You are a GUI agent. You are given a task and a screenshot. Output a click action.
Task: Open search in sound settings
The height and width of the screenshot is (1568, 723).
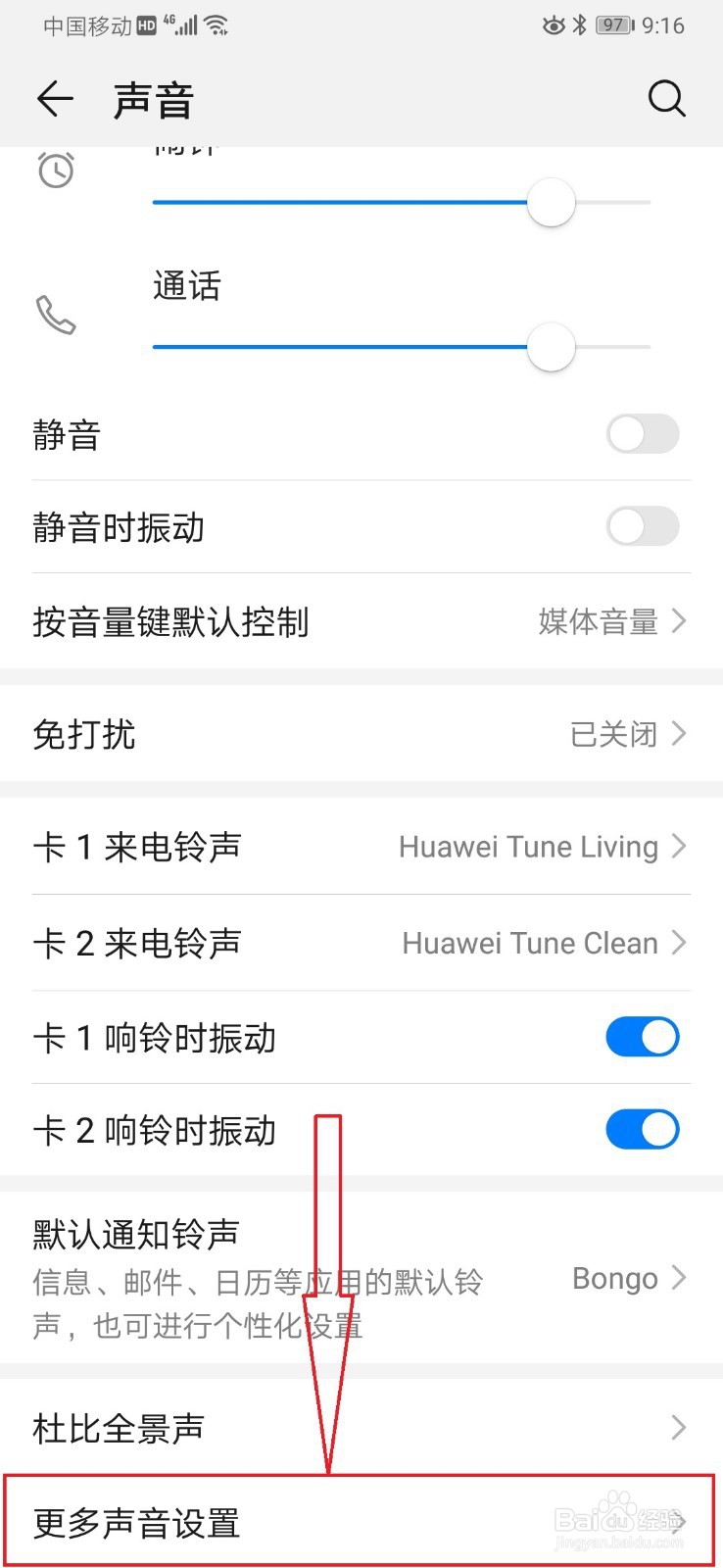(667, 98)
